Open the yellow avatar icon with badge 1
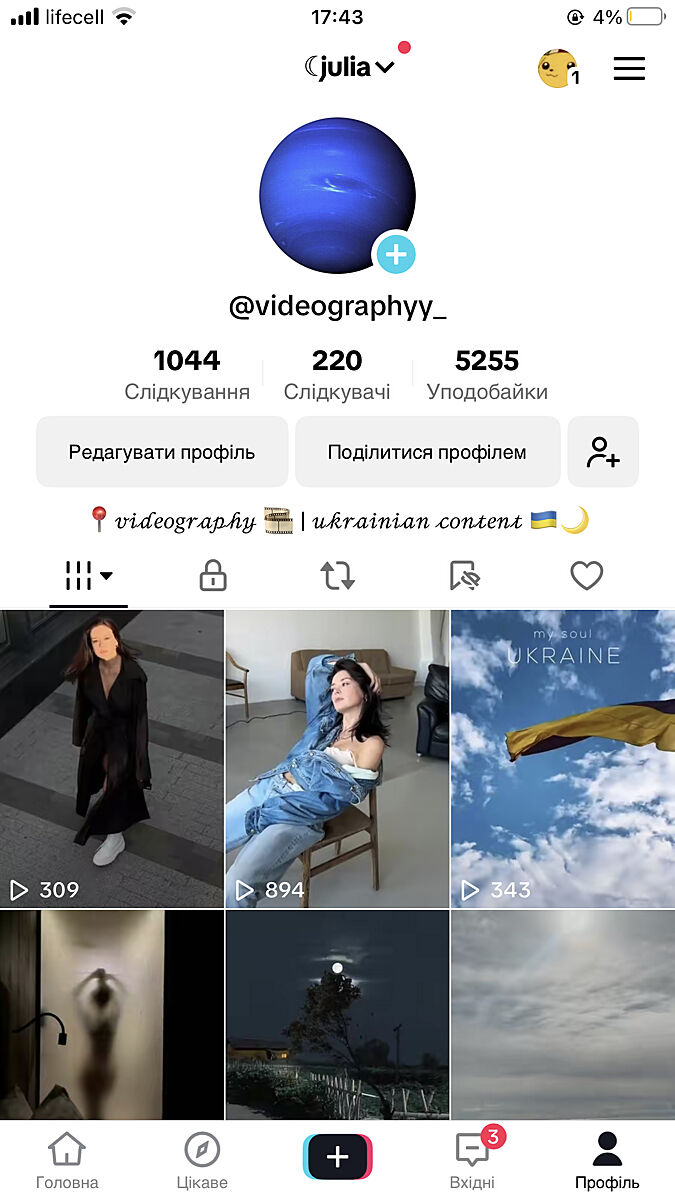675x1200 pixels. [x=557, y=69]
